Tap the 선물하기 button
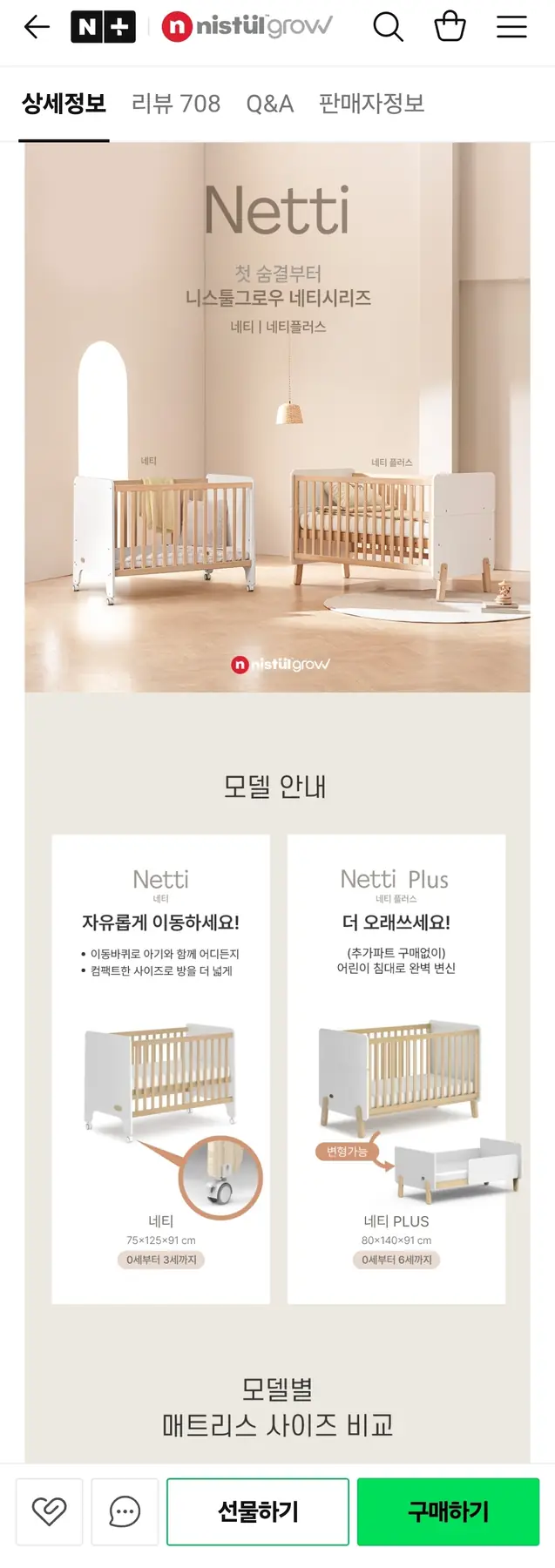Viewport: 555px width, 1568px height. pyautogui.click(x=258, y=1511)
